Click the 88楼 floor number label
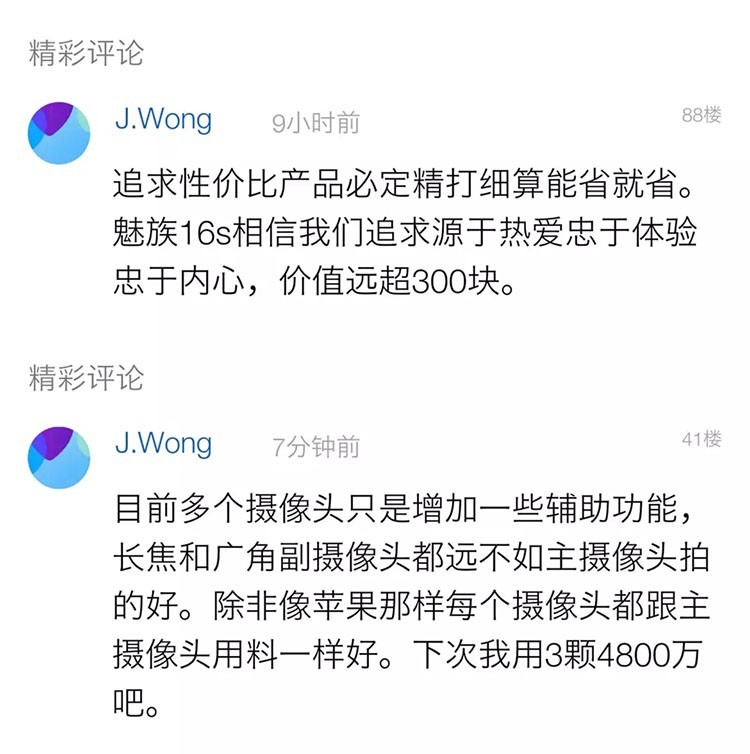750x754 pixels. point(700,114)
